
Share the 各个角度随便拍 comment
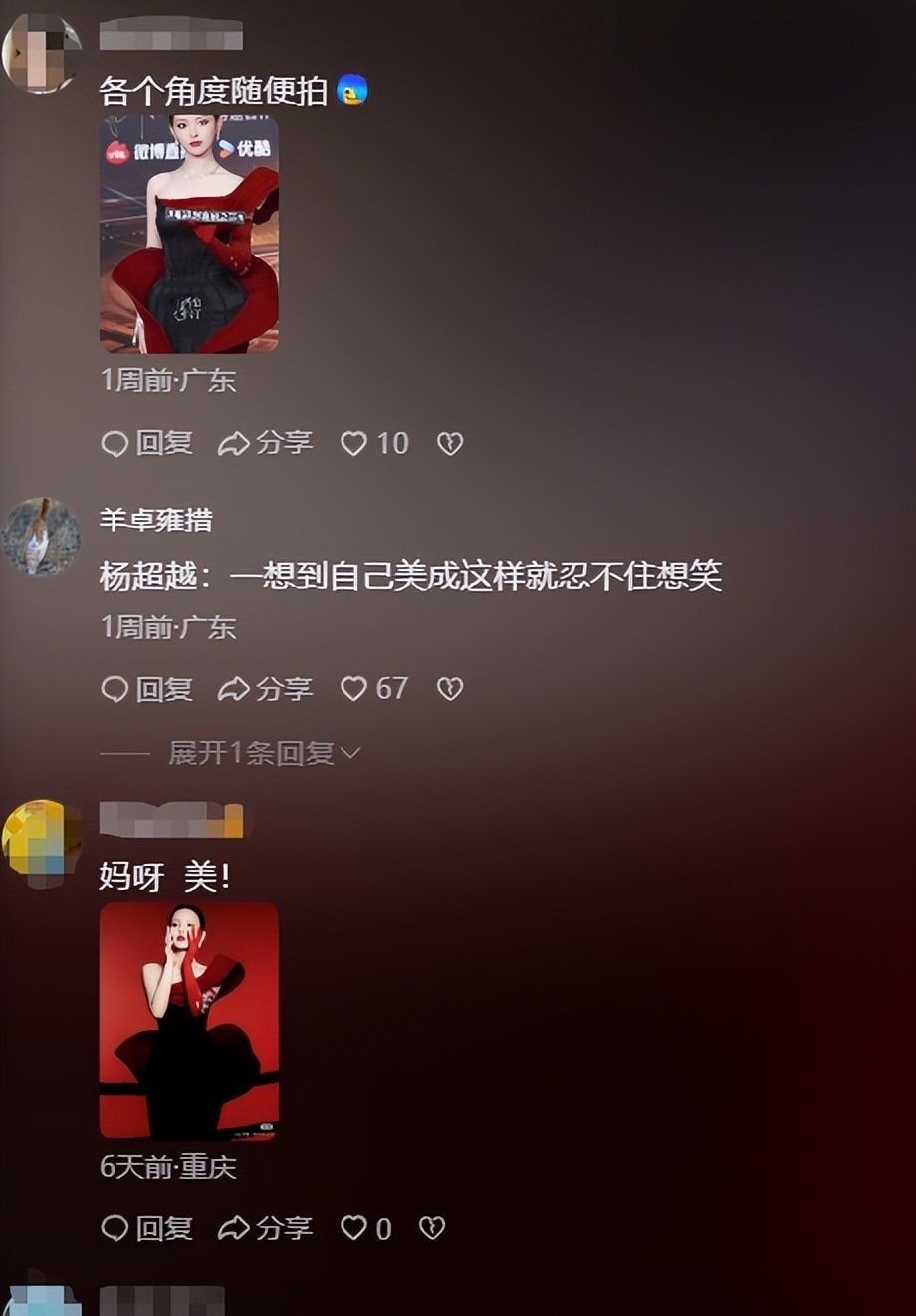pos(265,443)
